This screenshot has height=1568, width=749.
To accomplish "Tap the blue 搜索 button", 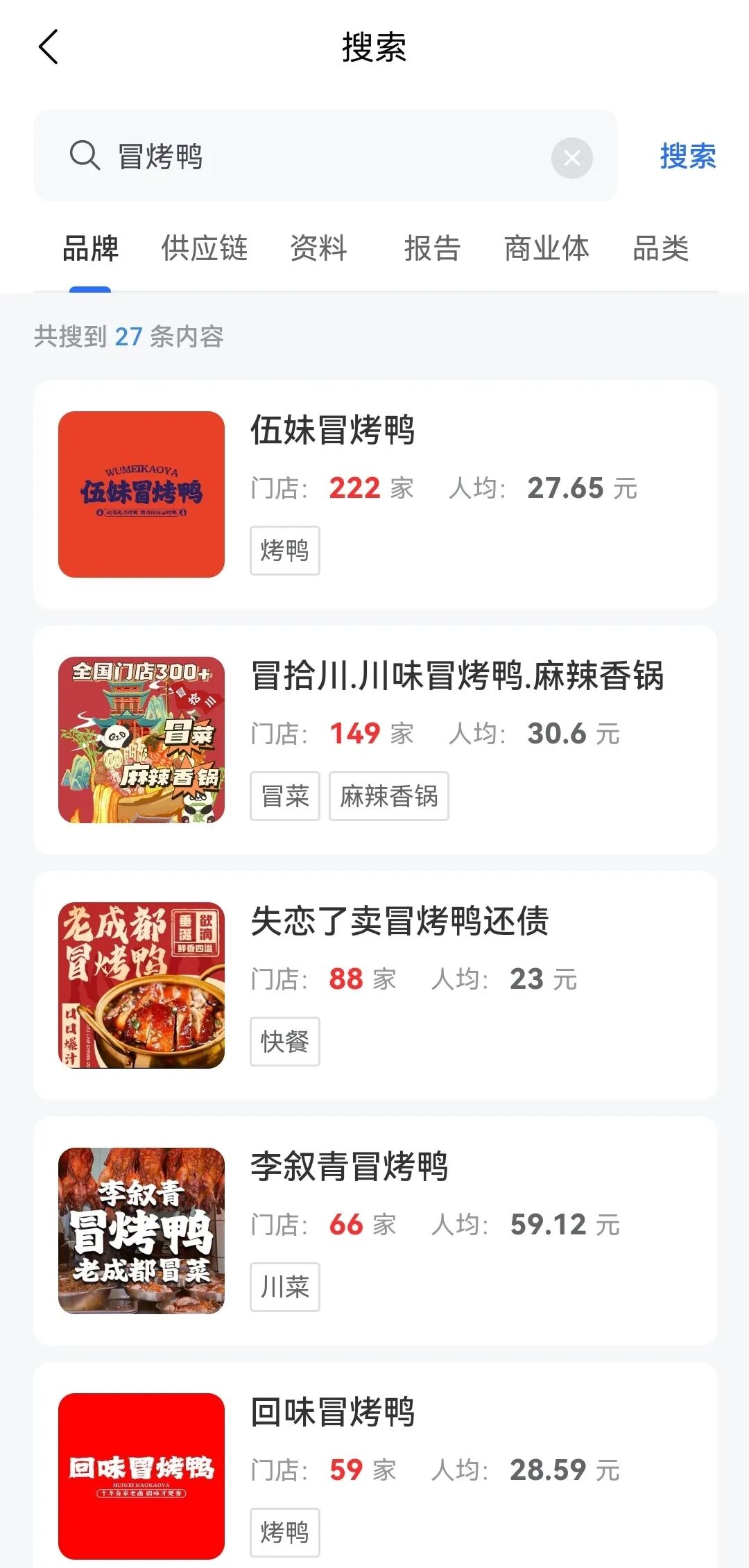I will tap(687, 156).
